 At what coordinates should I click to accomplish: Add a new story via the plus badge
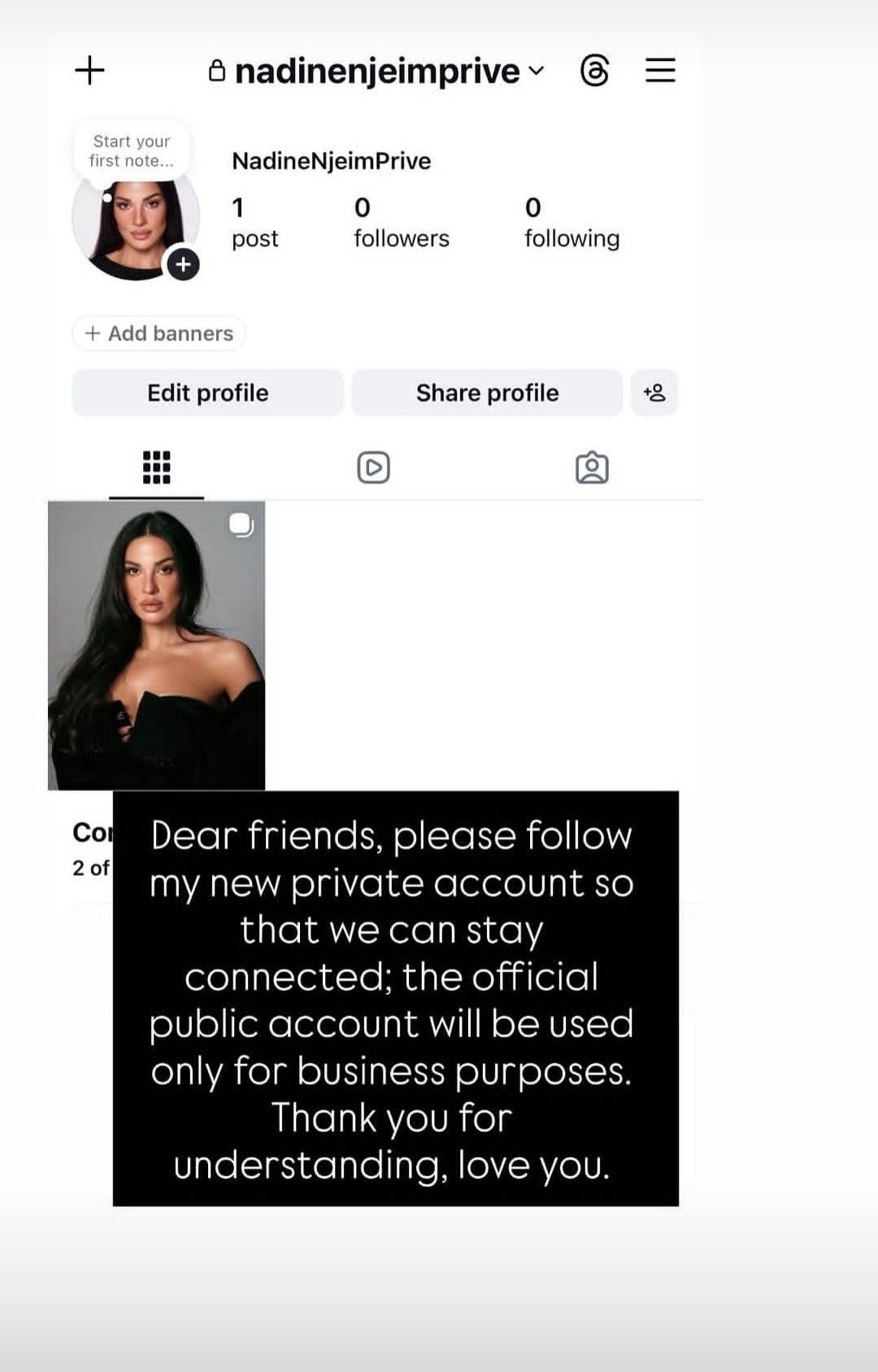coord(184,263)
